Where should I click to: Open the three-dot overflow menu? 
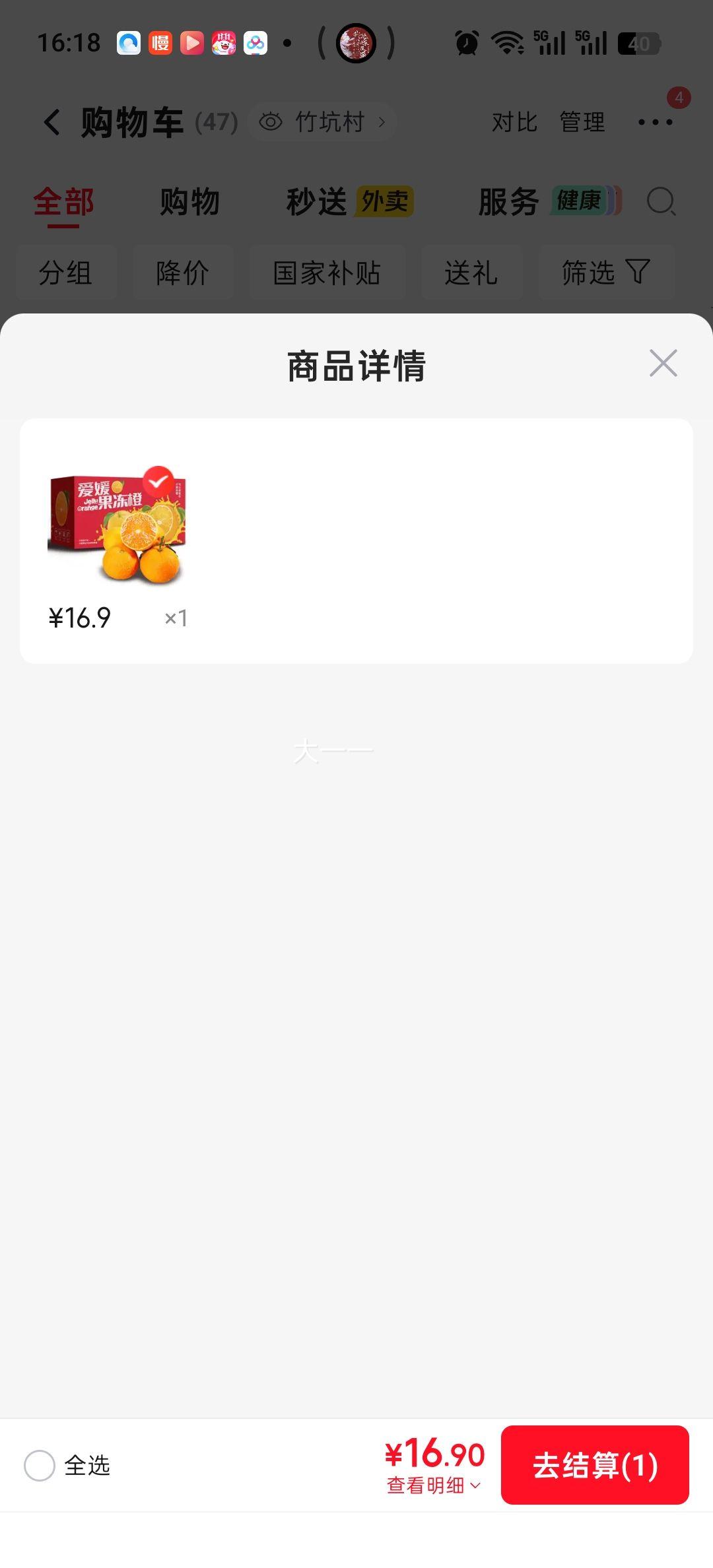tap(656, 122)
